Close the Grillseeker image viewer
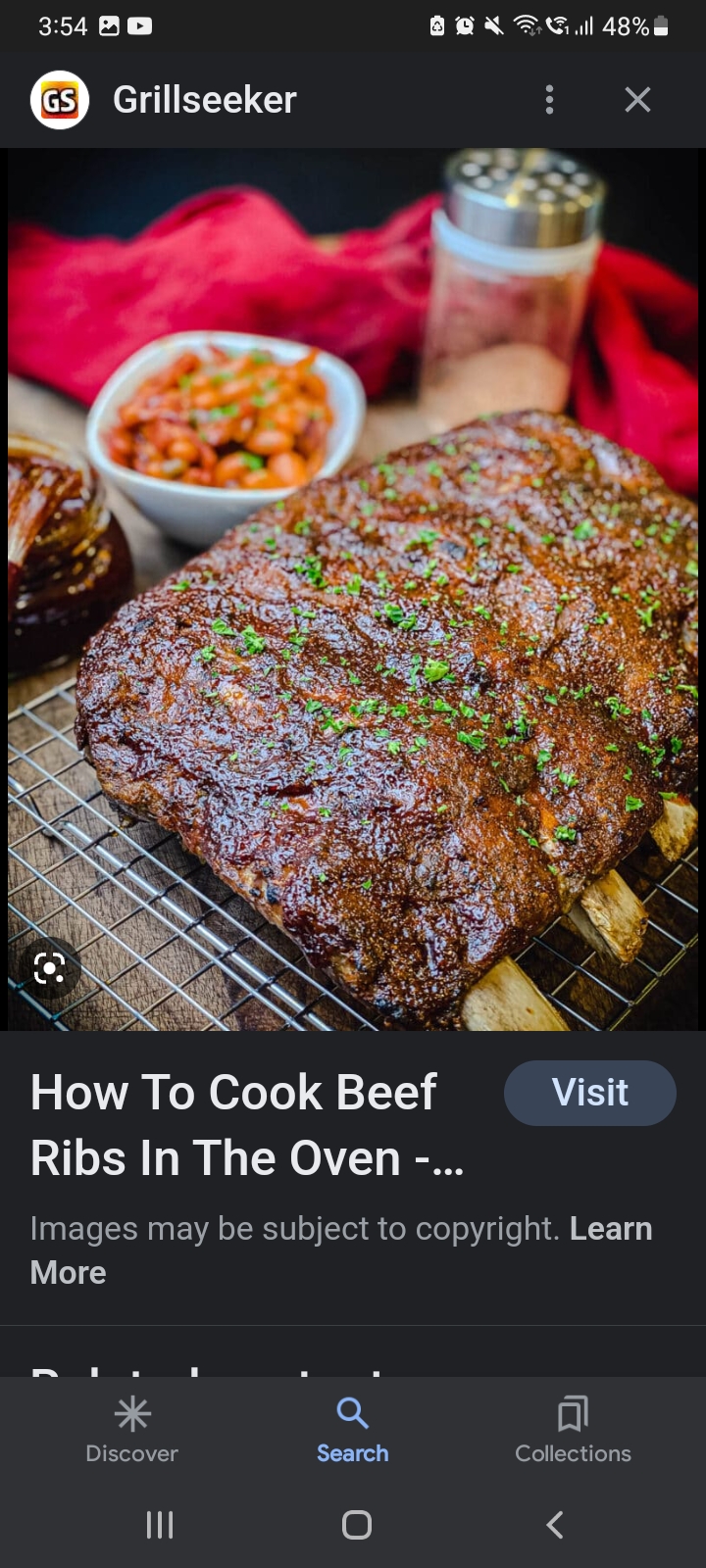This screenshot has height=1568, width=706. point(637,99)
